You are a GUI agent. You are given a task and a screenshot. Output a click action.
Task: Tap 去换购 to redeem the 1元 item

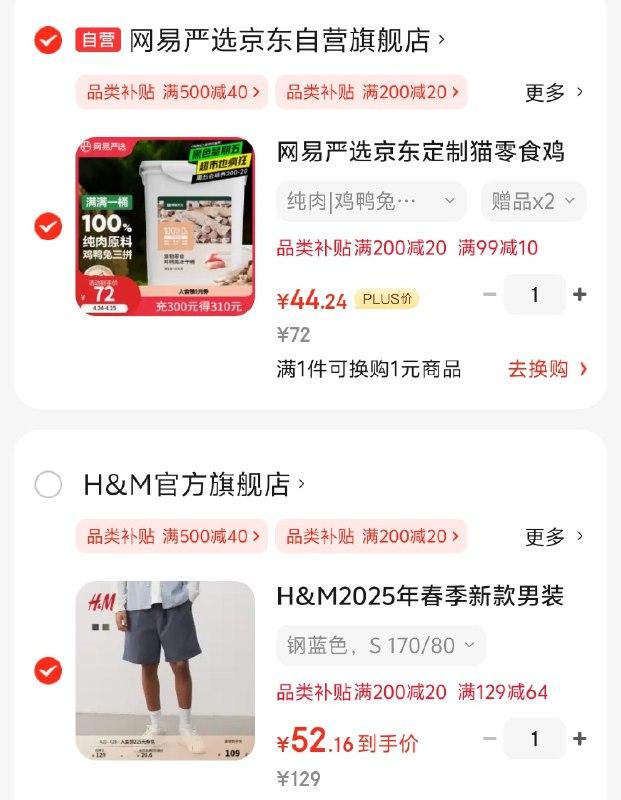click(546, 369)
